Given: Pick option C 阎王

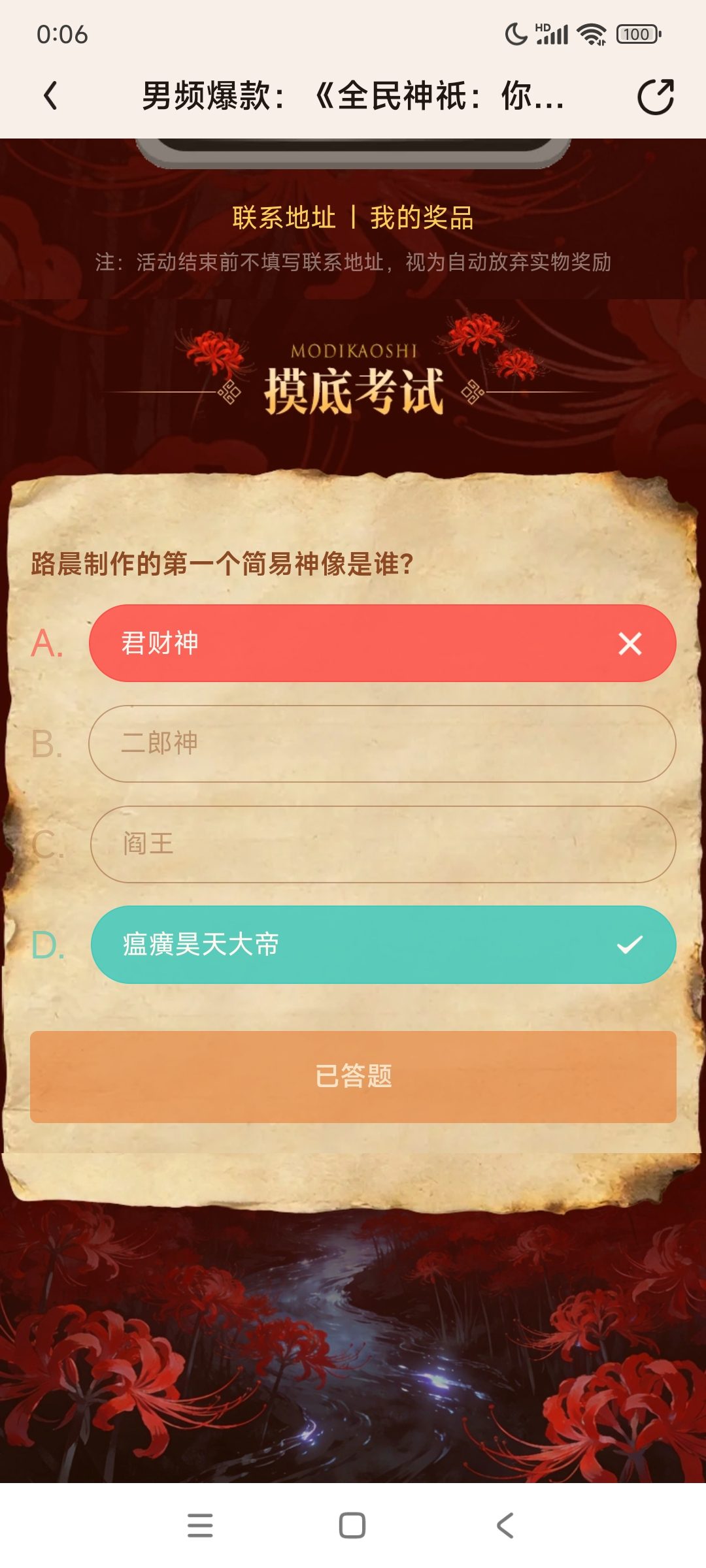Looking at the screenshot, I should pos(382,844).
